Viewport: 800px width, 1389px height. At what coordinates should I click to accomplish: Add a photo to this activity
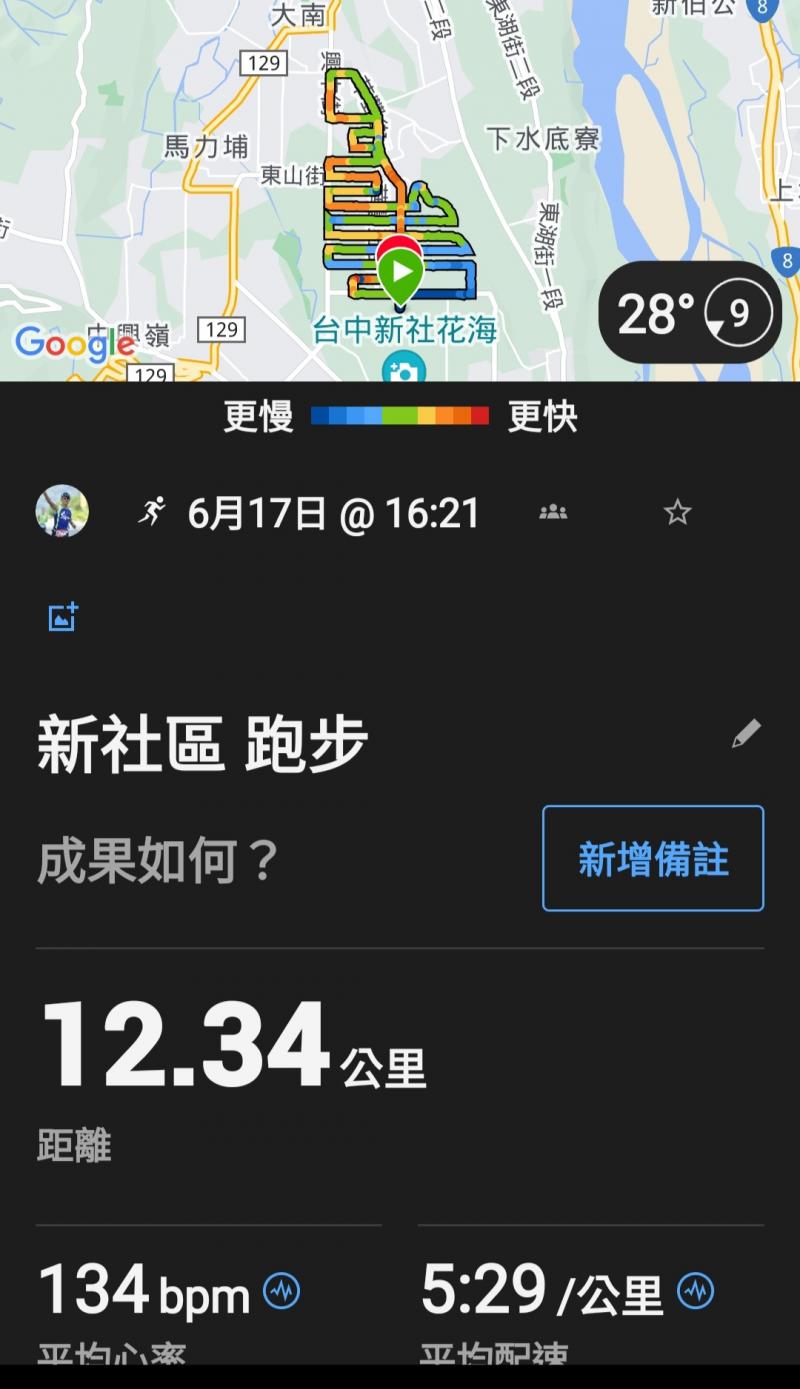(63, 617)
